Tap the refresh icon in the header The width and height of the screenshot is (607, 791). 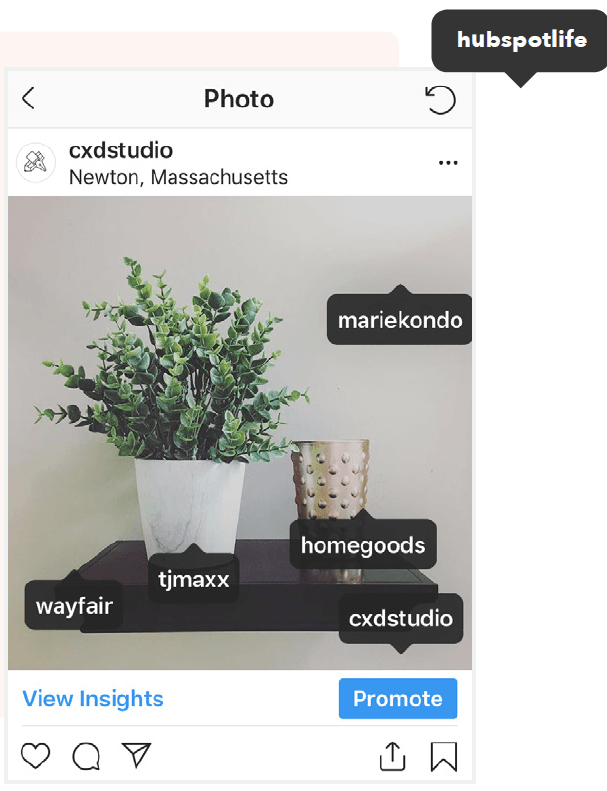440,99
